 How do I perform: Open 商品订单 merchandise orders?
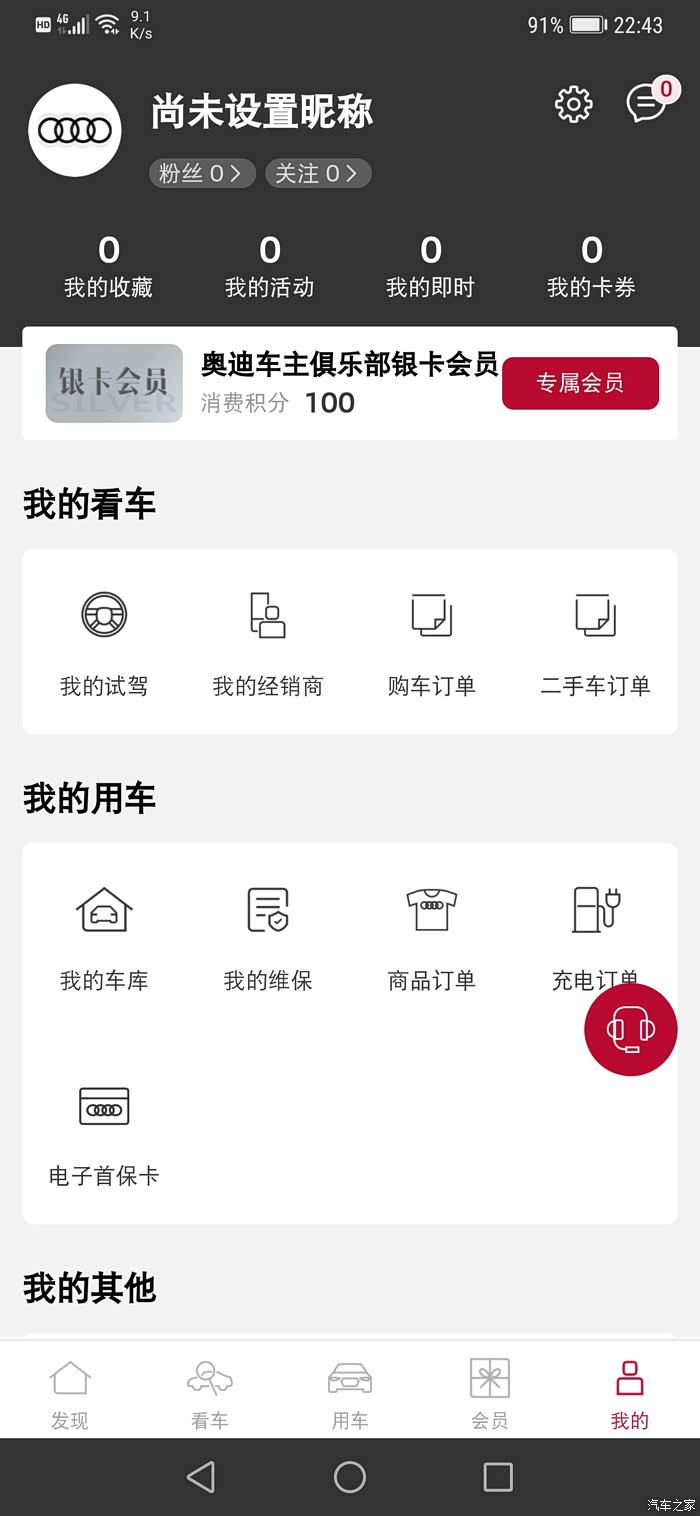click(x=432, y=937)
